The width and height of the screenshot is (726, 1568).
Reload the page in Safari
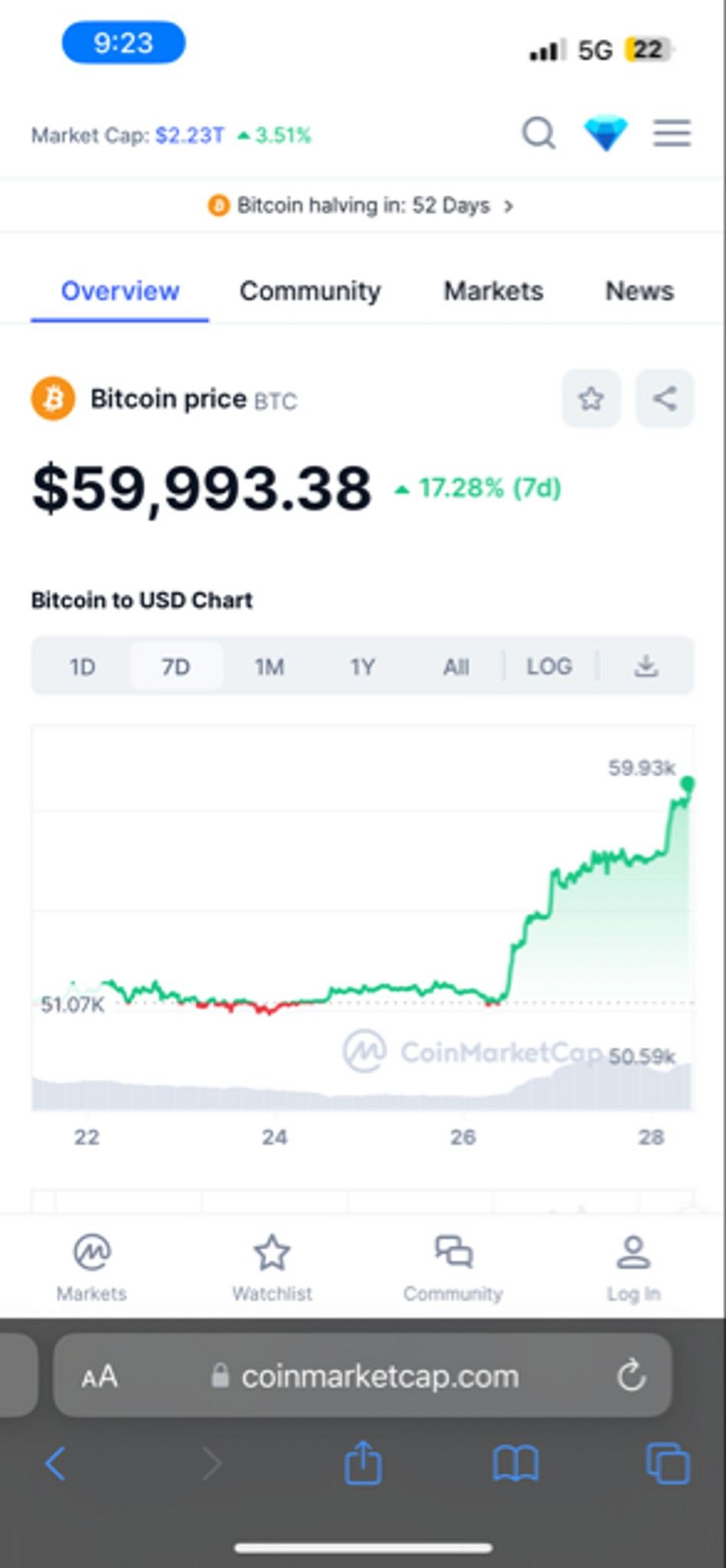point(631,1376)
